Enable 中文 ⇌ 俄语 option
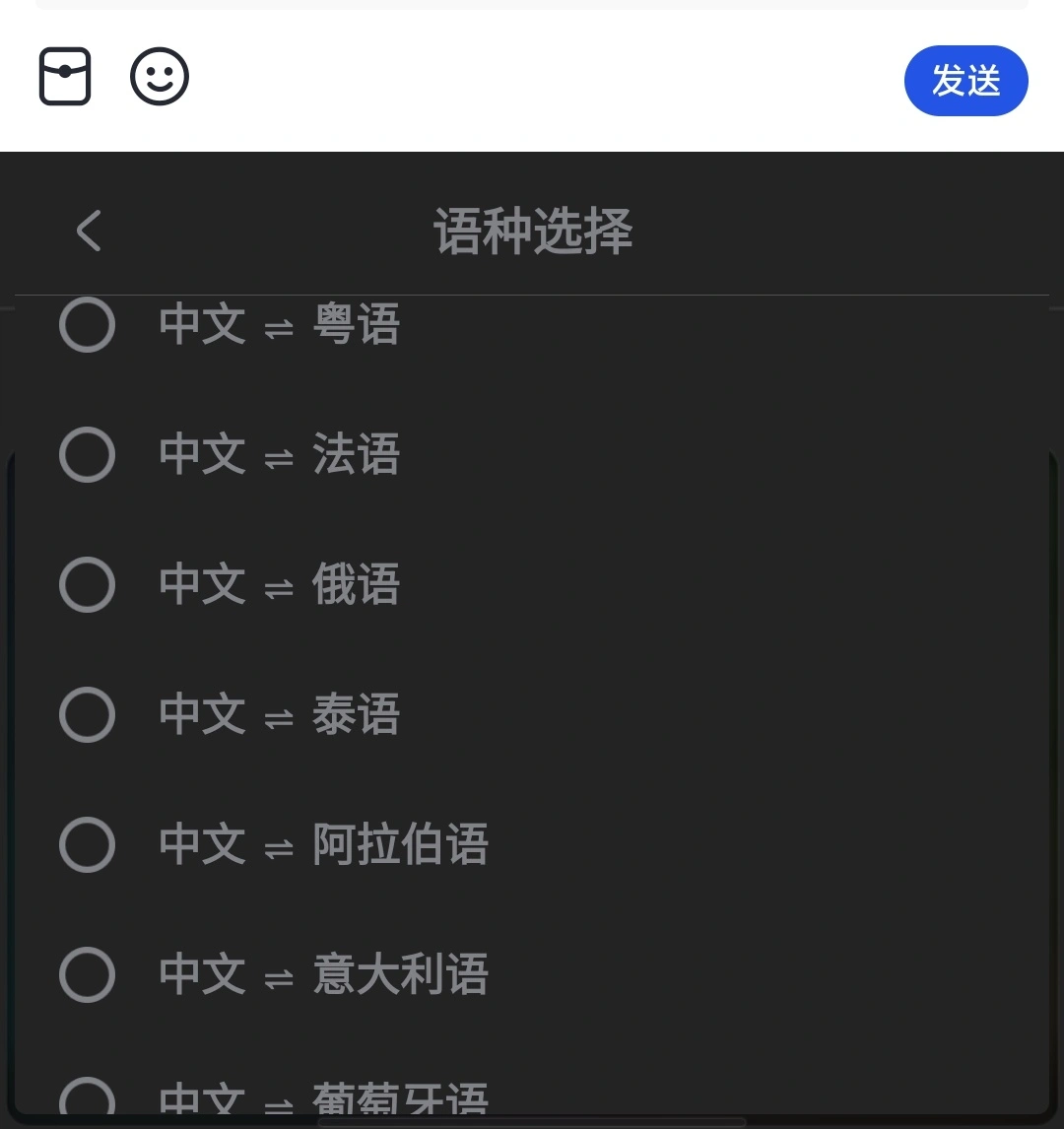This screenshot has height=1129, width=1064. pos(87,585)
